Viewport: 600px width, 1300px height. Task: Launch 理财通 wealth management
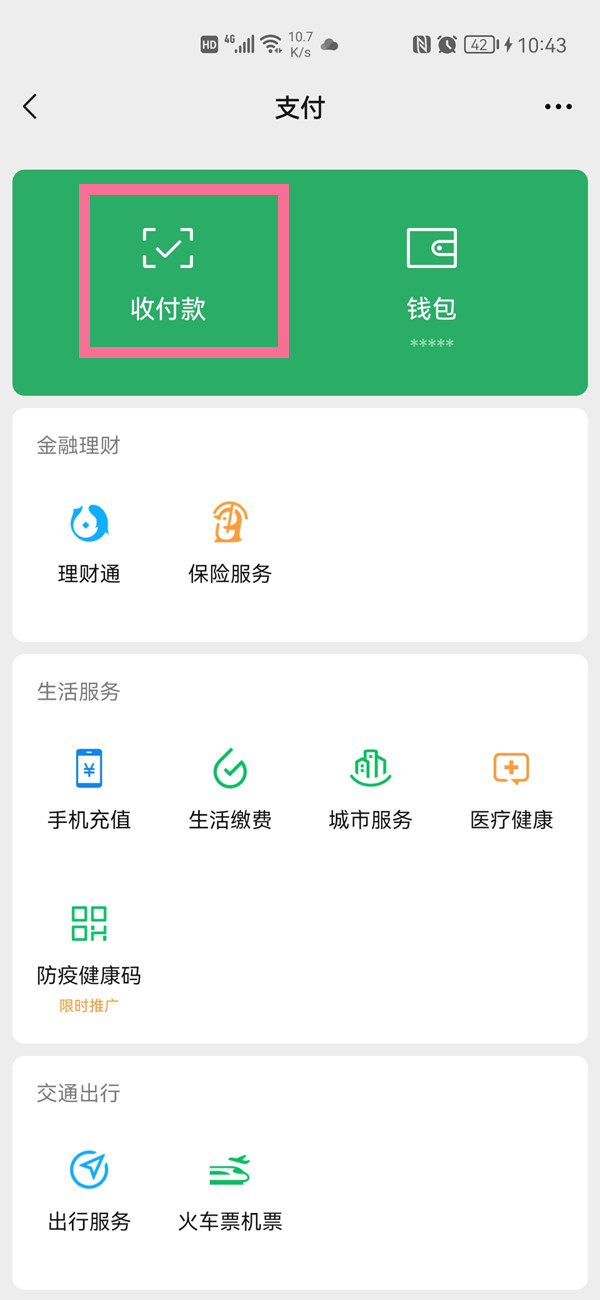[89, 542]
